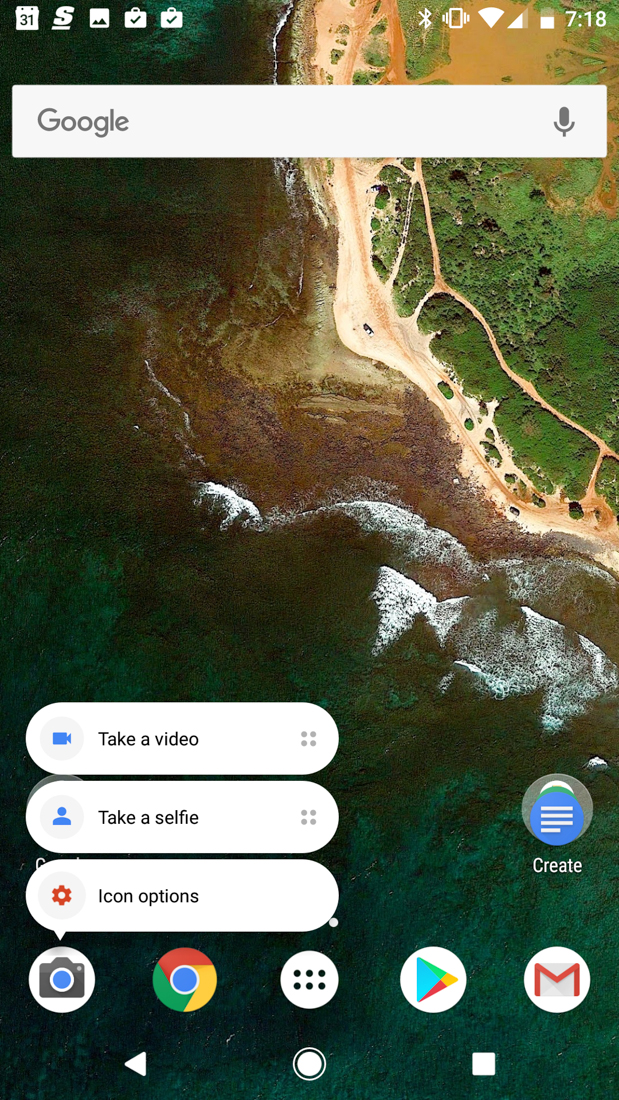Go back using the navigation bar

point(136,1064)
